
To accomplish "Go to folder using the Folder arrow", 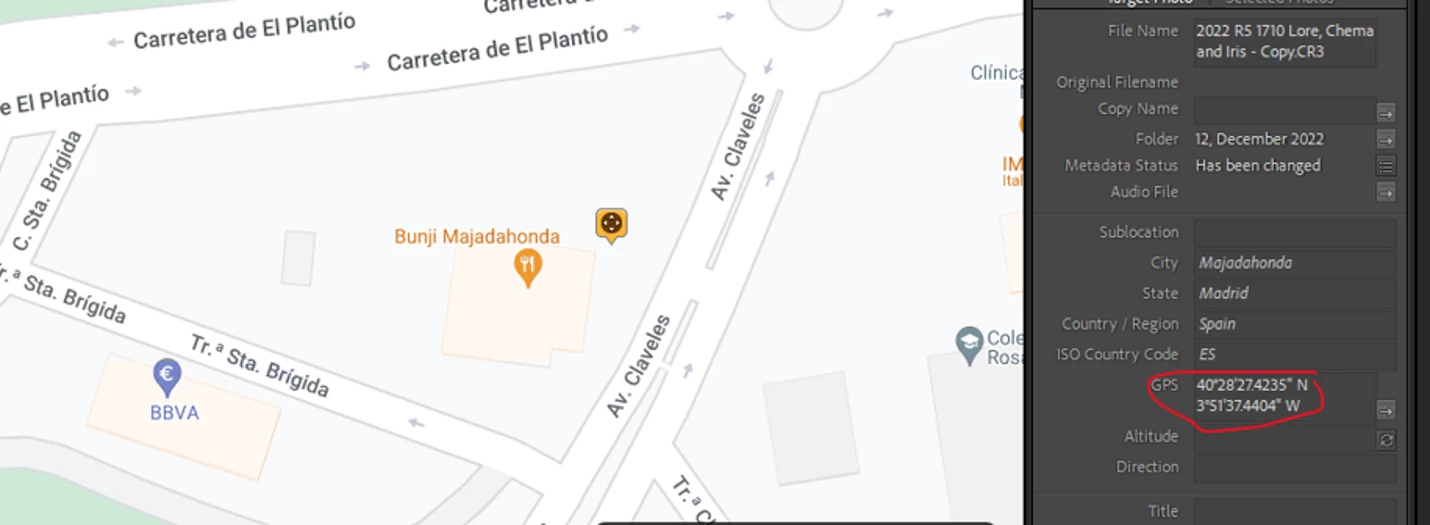I will [x=1386, y=139].
